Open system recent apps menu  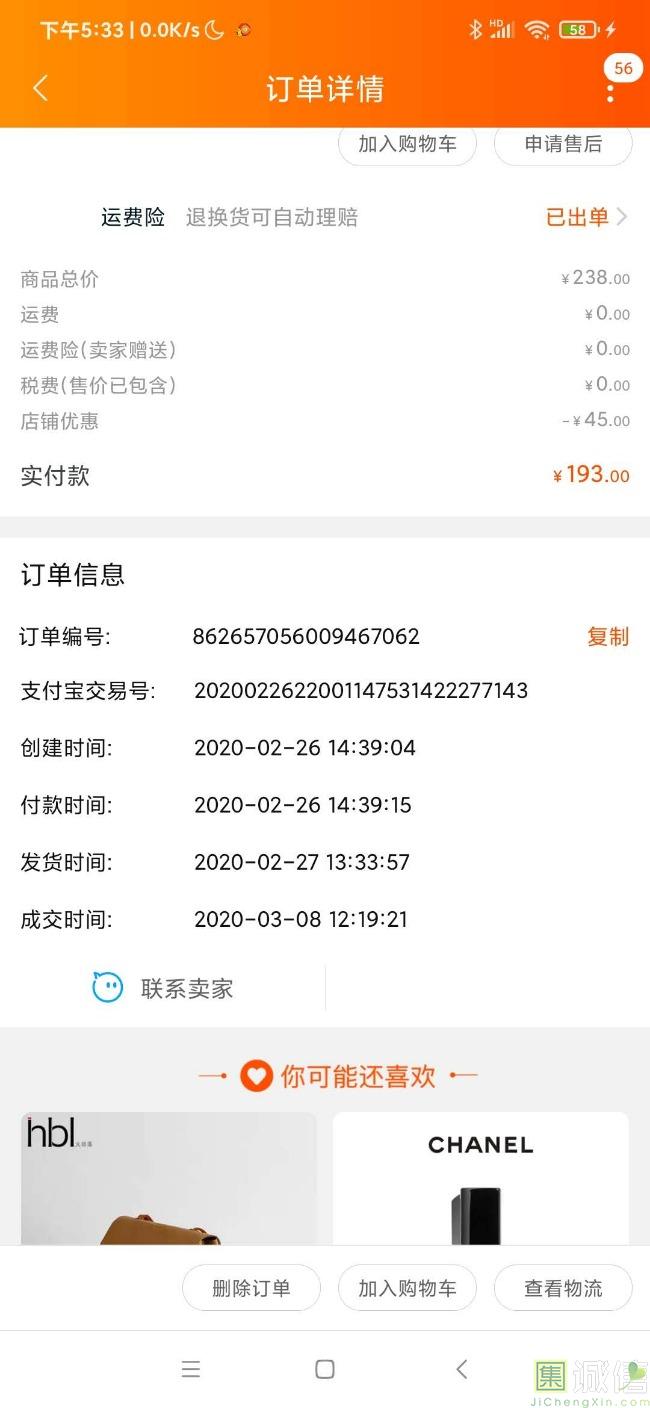pyautogui.click(x=191, y=1369)
